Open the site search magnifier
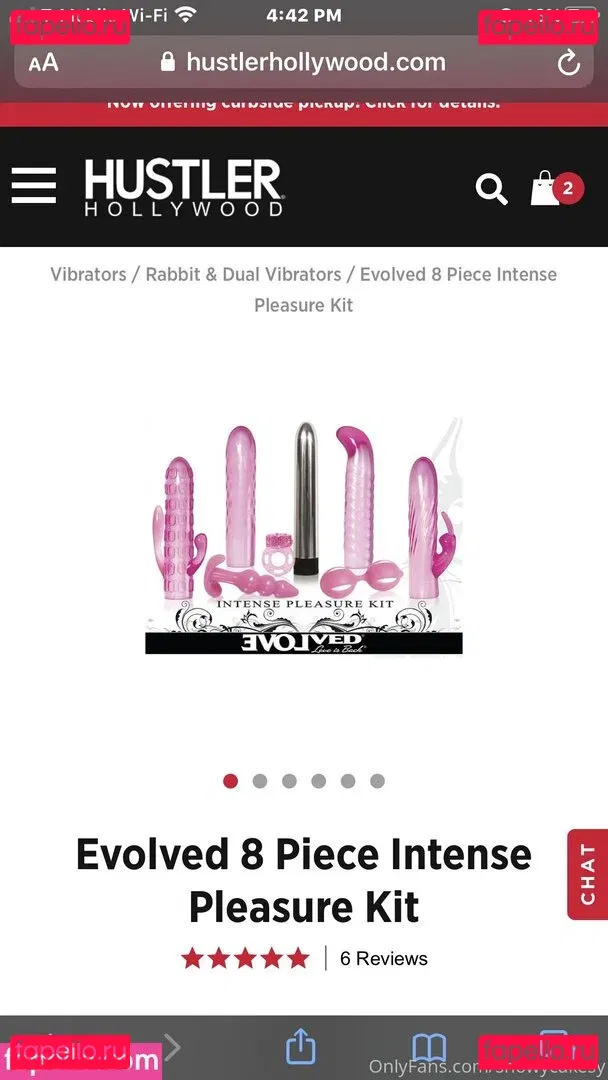The width and height of the screenshot is (608, 1080). tap(491, 188)
